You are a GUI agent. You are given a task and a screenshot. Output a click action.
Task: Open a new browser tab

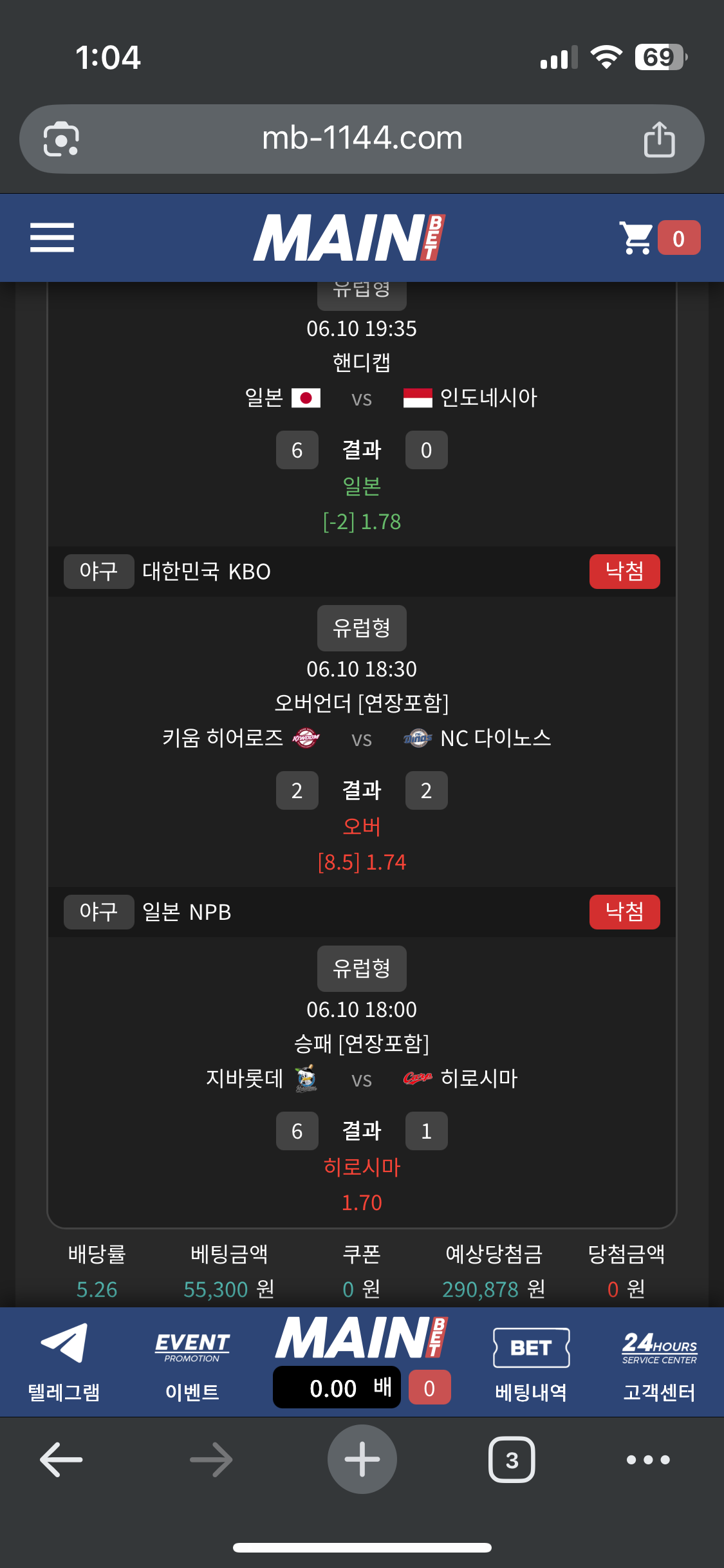point(362,1459)
